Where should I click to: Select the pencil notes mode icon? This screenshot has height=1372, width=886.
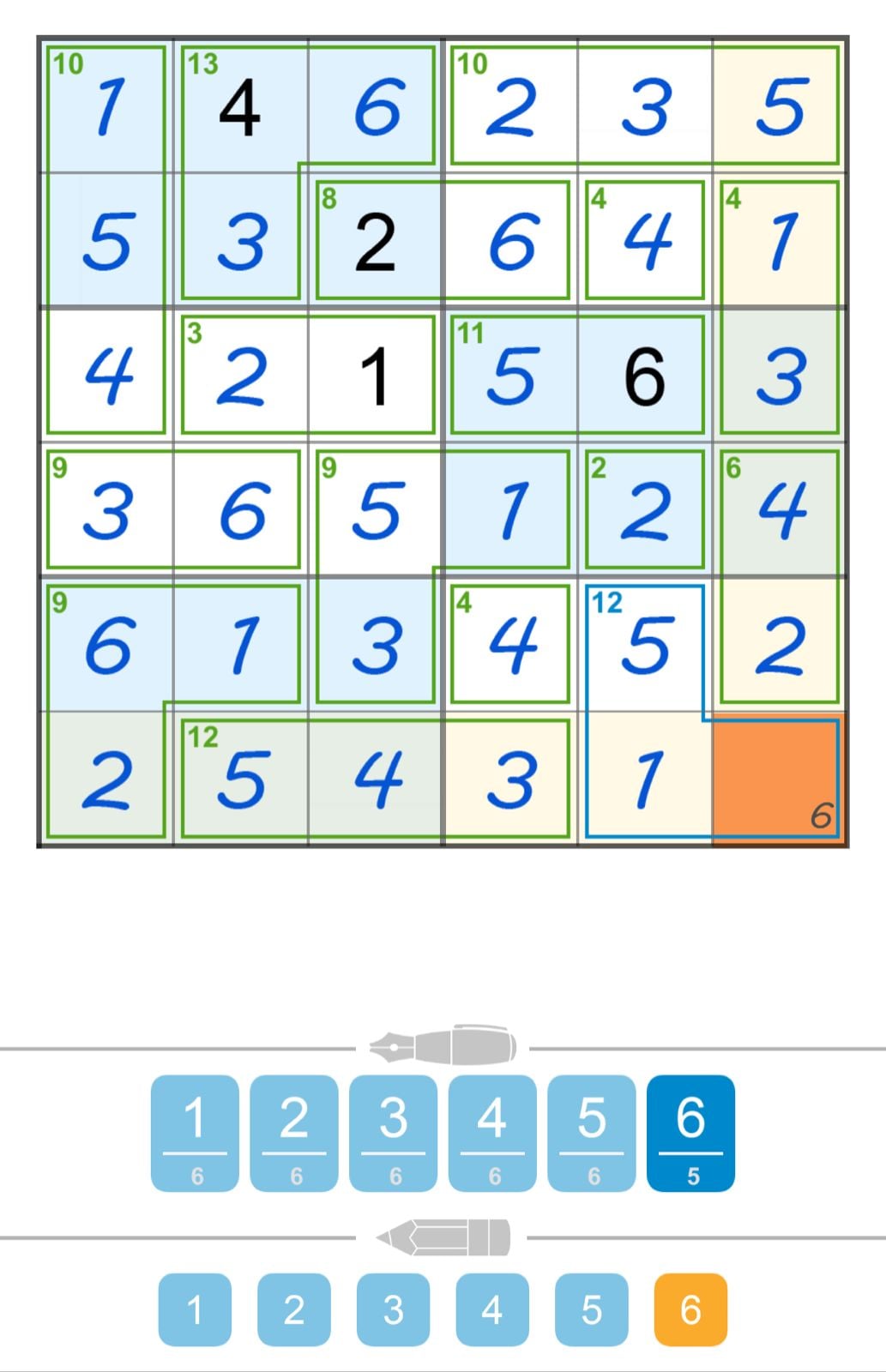point(443,1237)
